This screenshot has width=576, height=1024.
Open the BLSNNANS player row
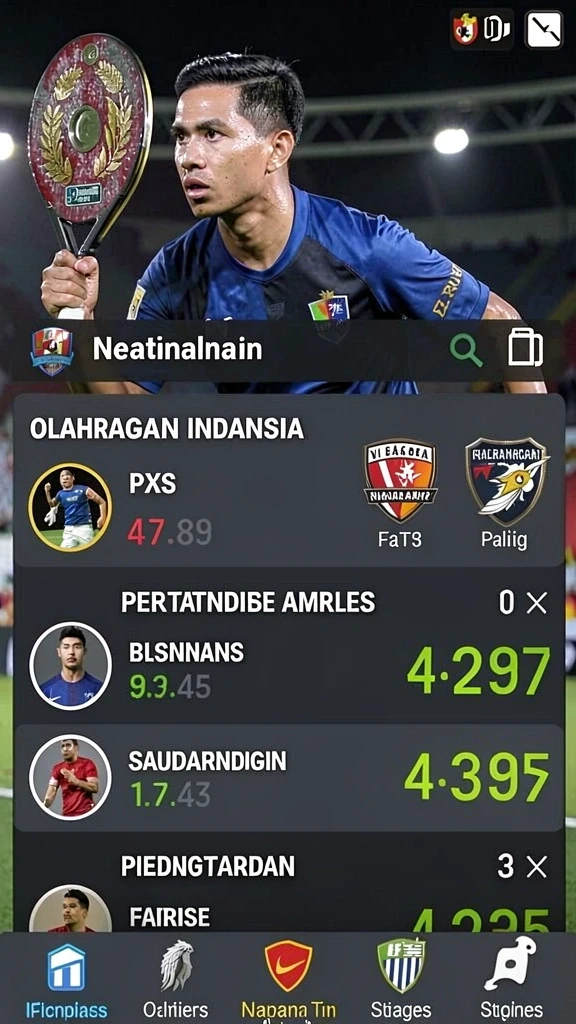pyautogui.click(x=289, y=666)
